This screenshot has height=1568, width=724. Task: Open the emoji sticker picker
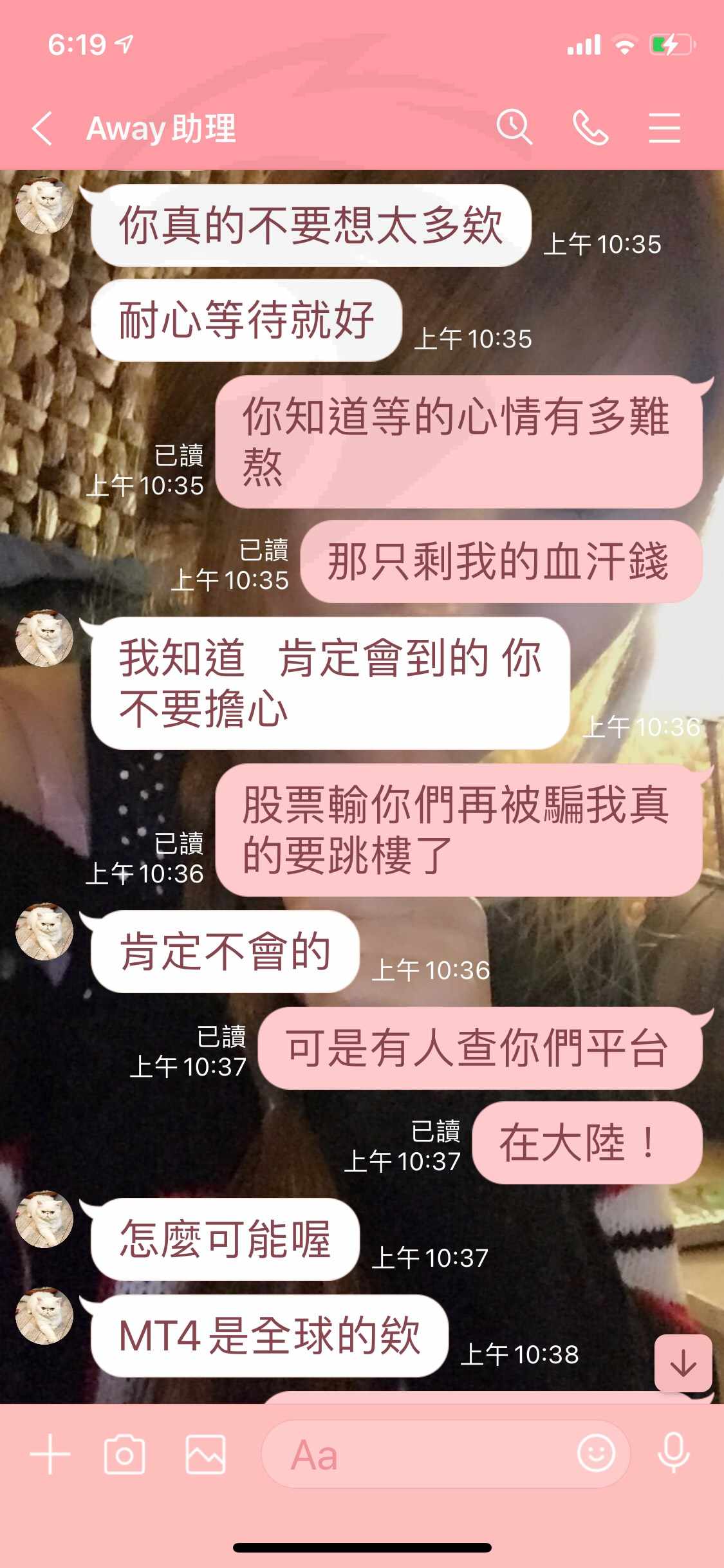[596, 1453]
